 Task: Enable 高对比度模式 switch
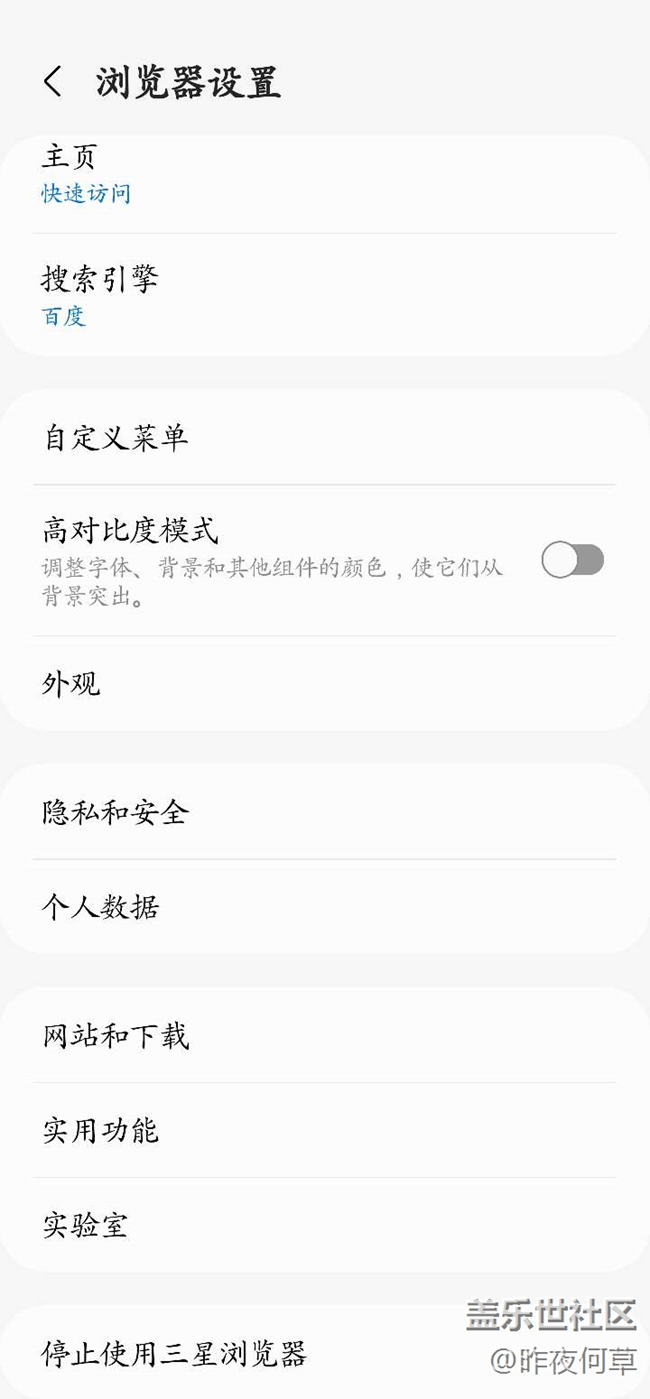pos(572,561)
